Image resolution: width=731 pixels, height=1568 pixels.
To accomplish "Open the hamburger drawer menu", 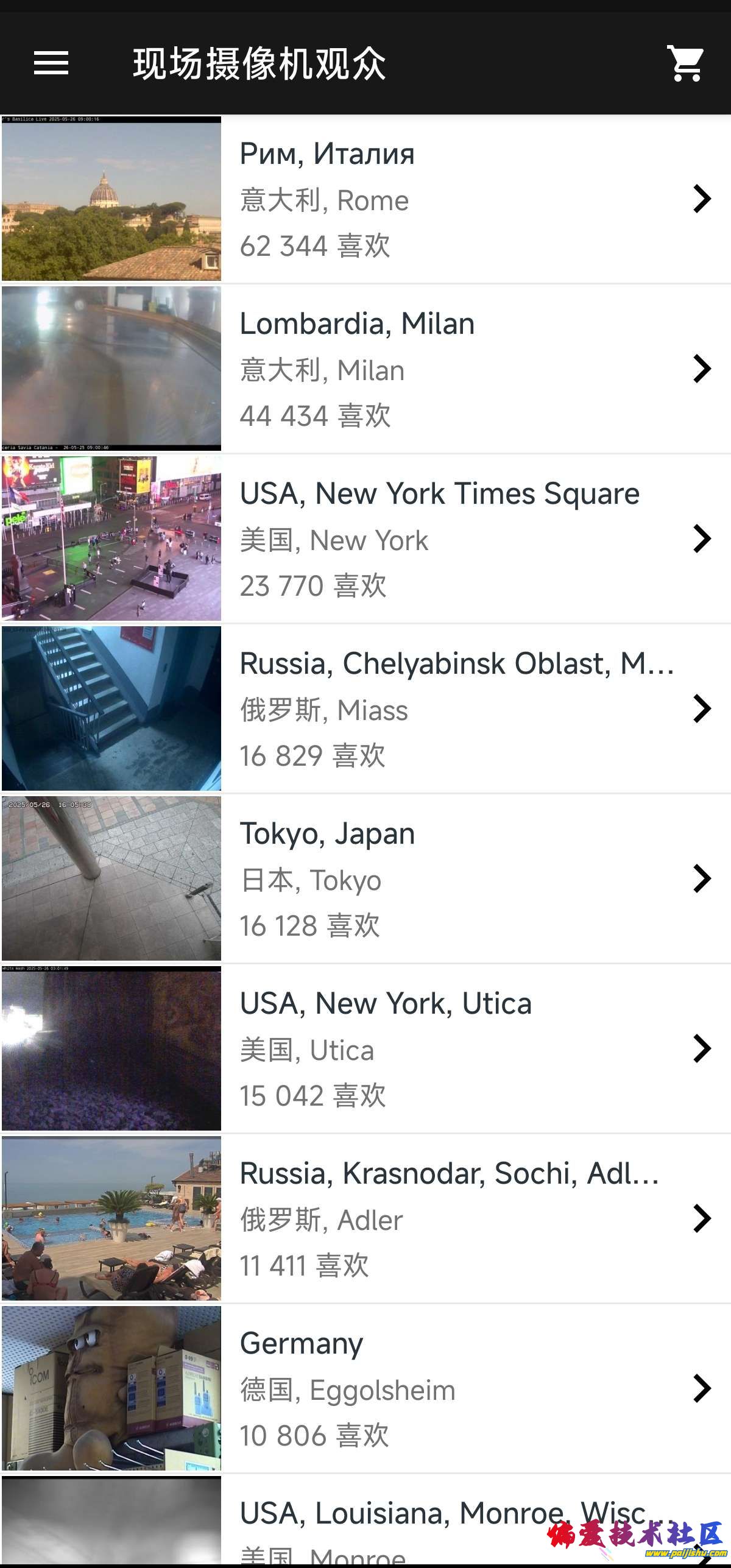I will coord(51,63).
